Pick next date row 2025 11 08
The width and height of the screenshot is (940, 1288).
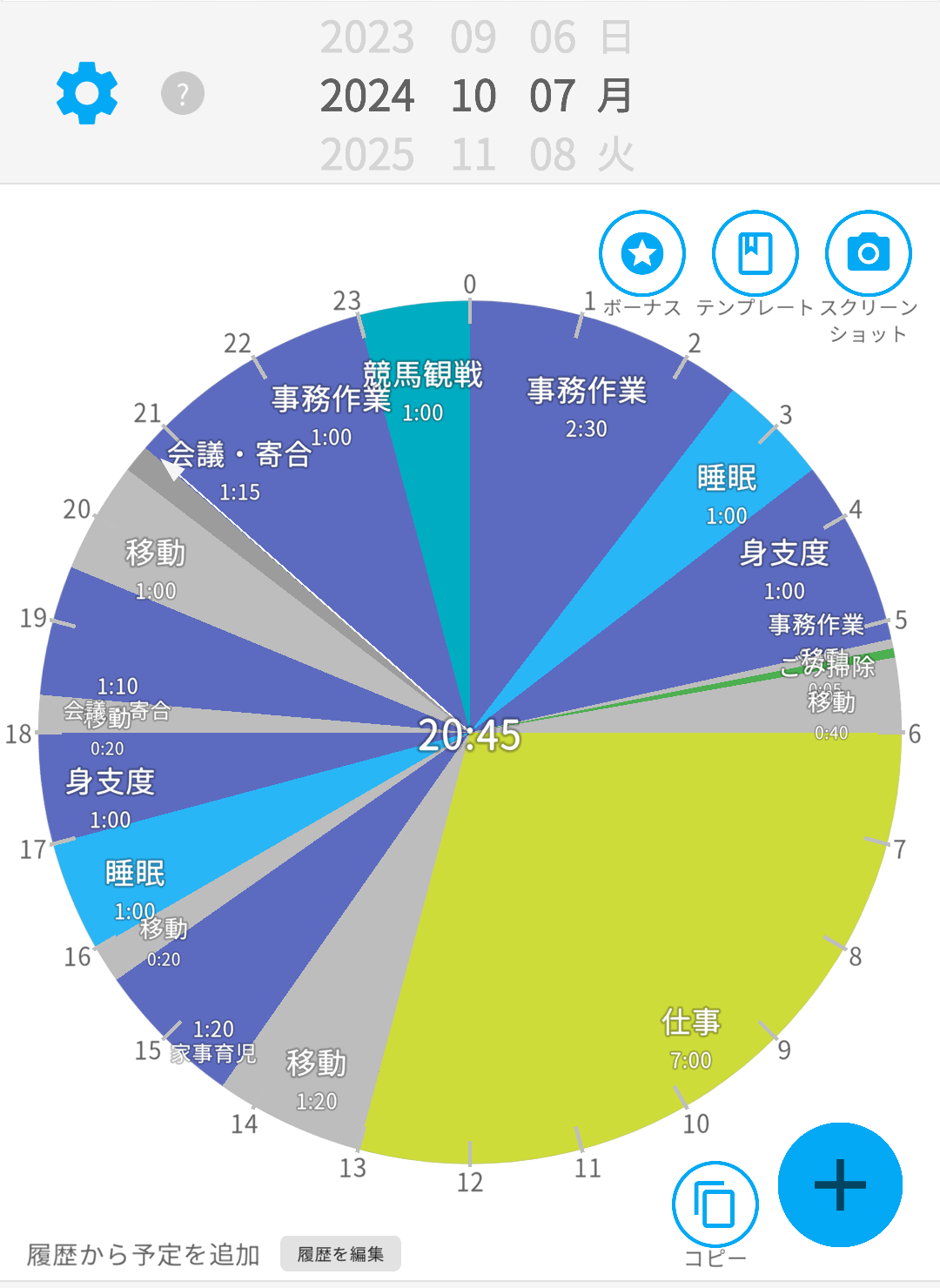474,154
